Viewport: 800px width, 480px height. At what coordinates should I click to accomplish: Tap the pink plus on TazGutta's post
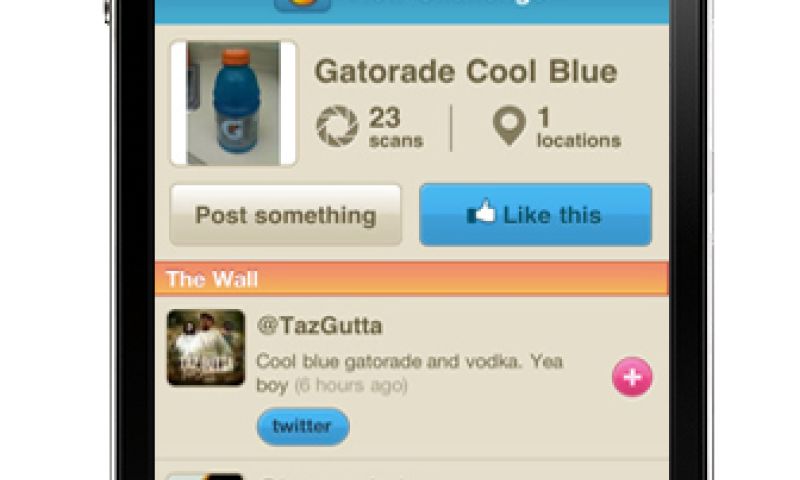[x=632, y=377]
